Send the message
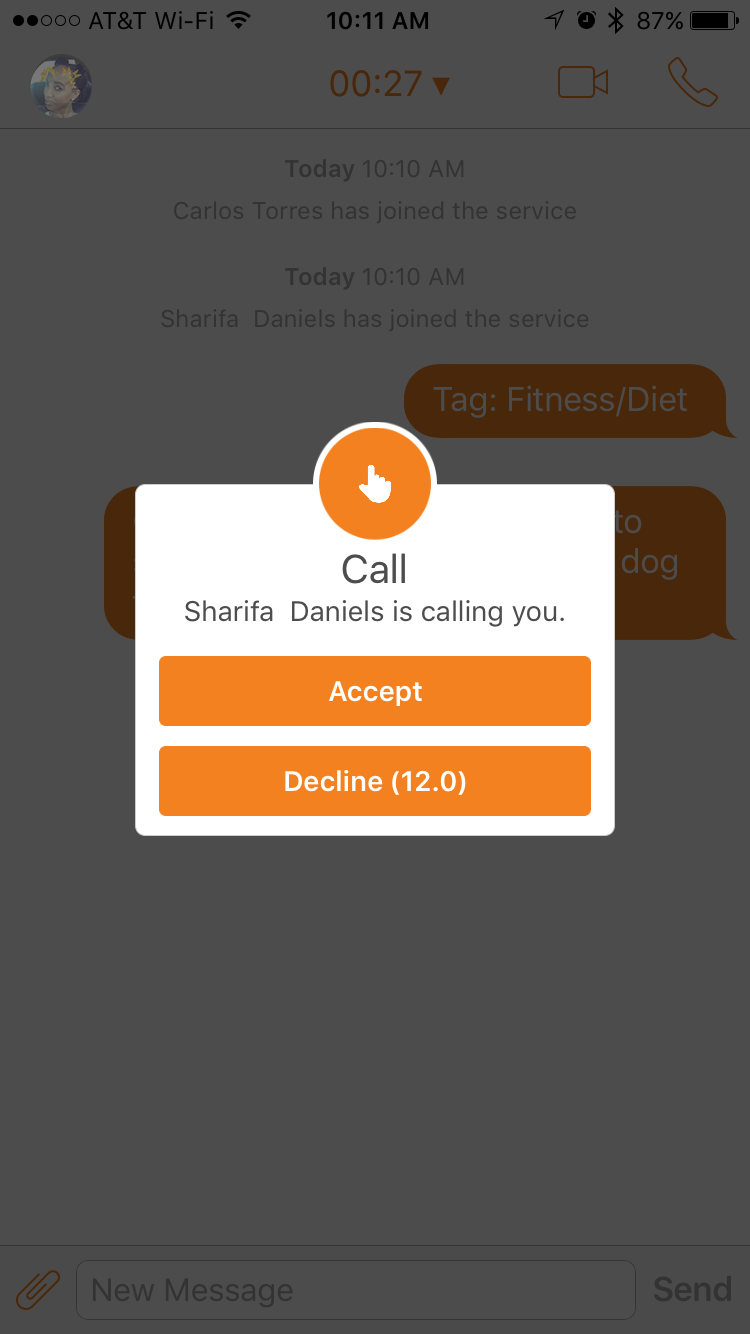Screen dimensions: 750x1334 click(692, 1289)
